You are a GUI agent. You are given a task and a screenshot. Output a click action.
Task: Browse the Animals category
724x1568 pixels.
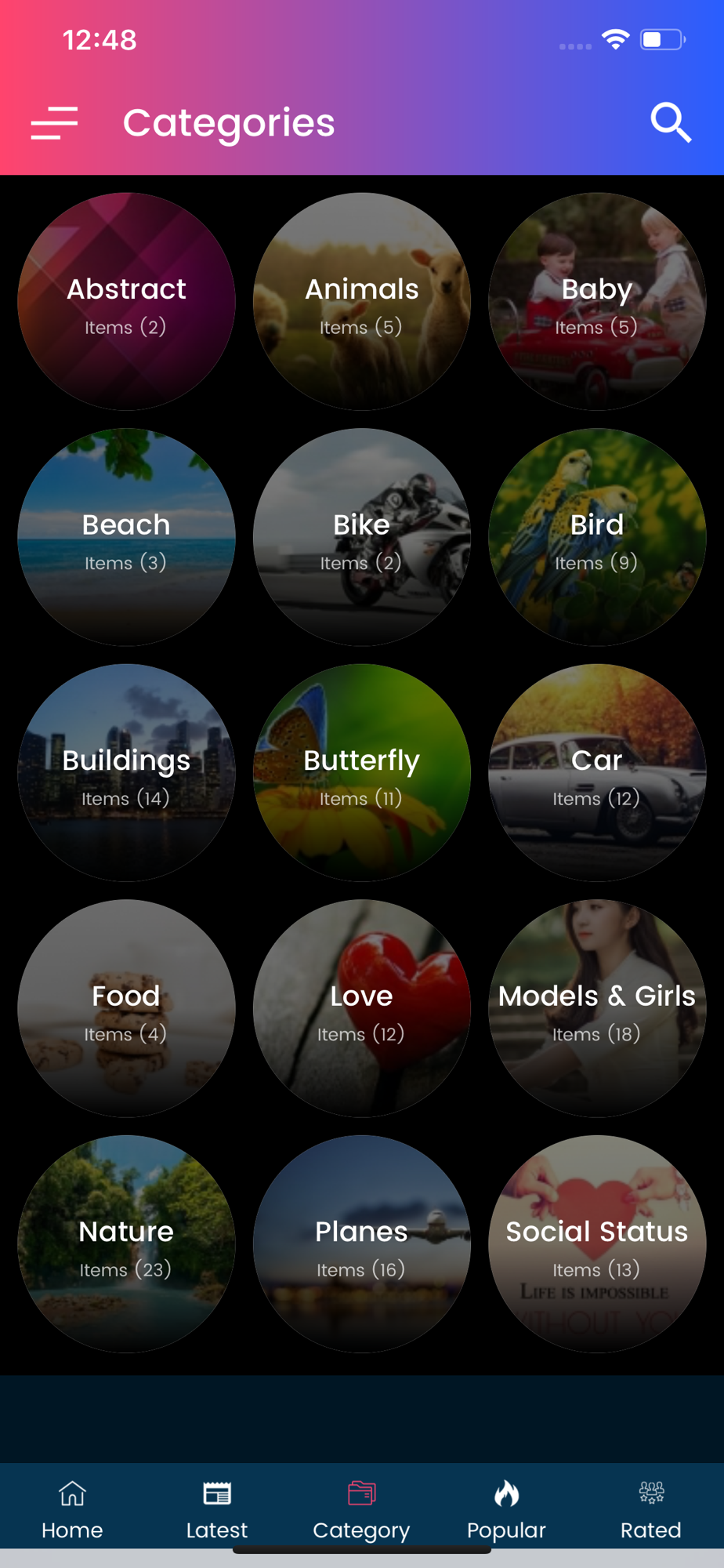pos(361,302)
